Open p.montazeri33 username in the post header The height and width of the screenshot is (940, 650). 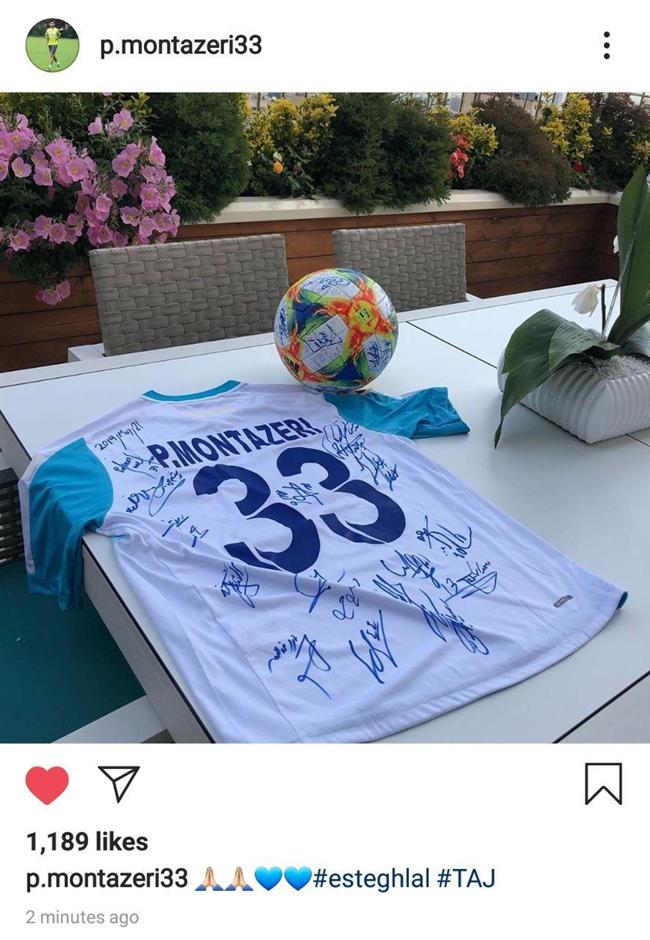click(181, 46)
